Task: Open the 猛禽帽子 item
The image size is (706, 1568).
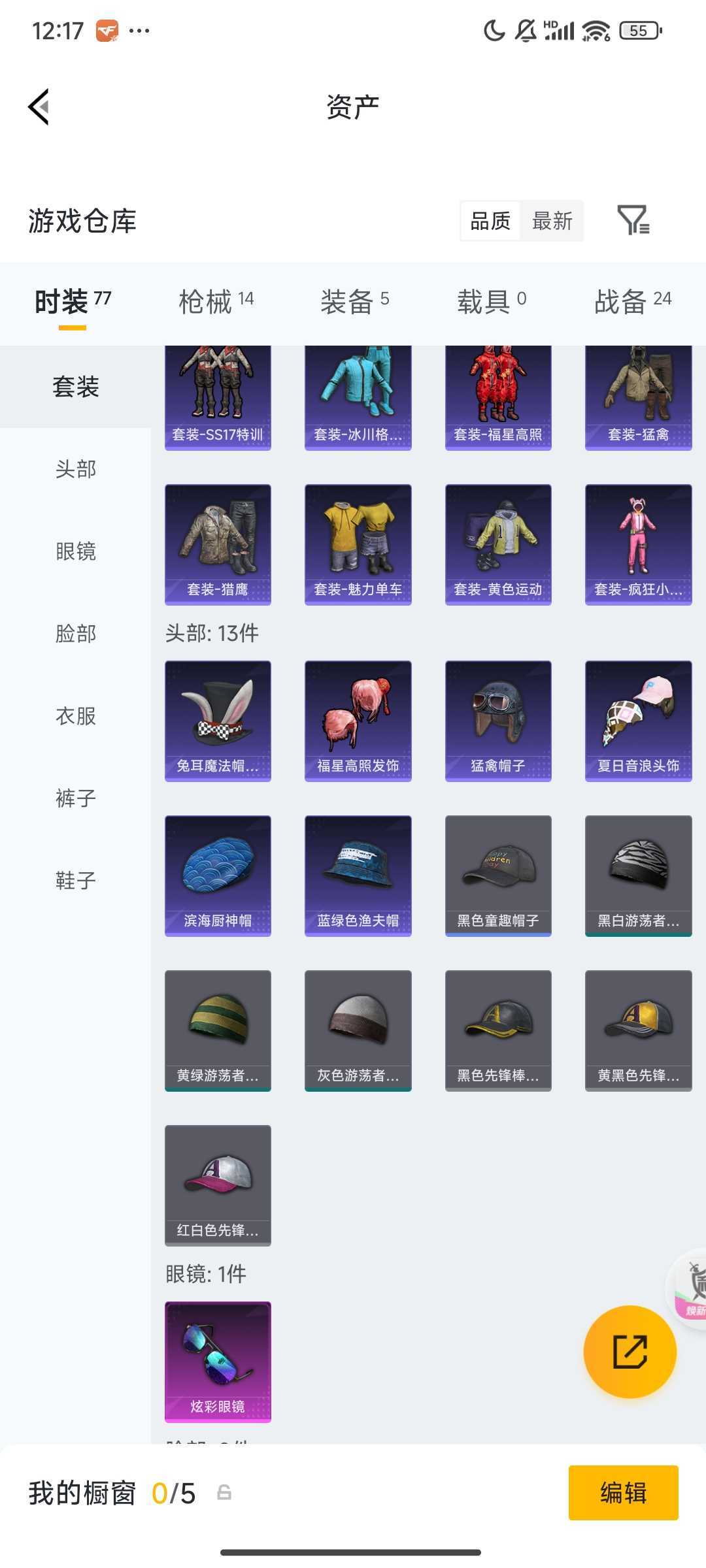Action: tap(498, 721)
